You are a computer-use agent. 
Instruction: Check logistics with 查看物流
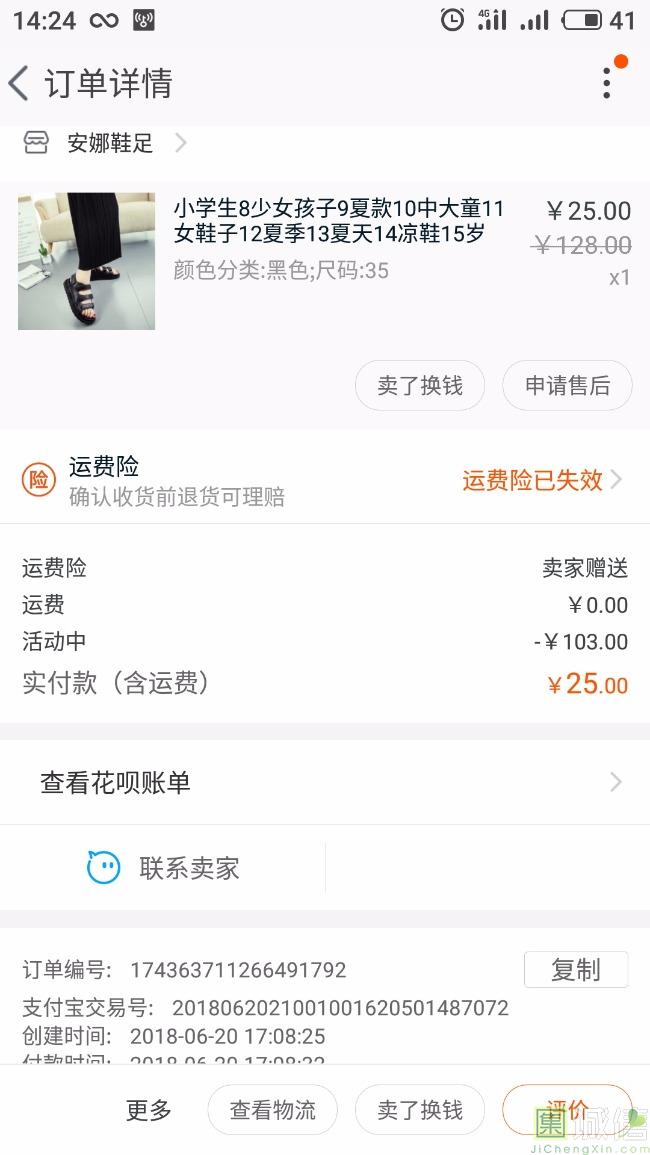point(272,1110)
